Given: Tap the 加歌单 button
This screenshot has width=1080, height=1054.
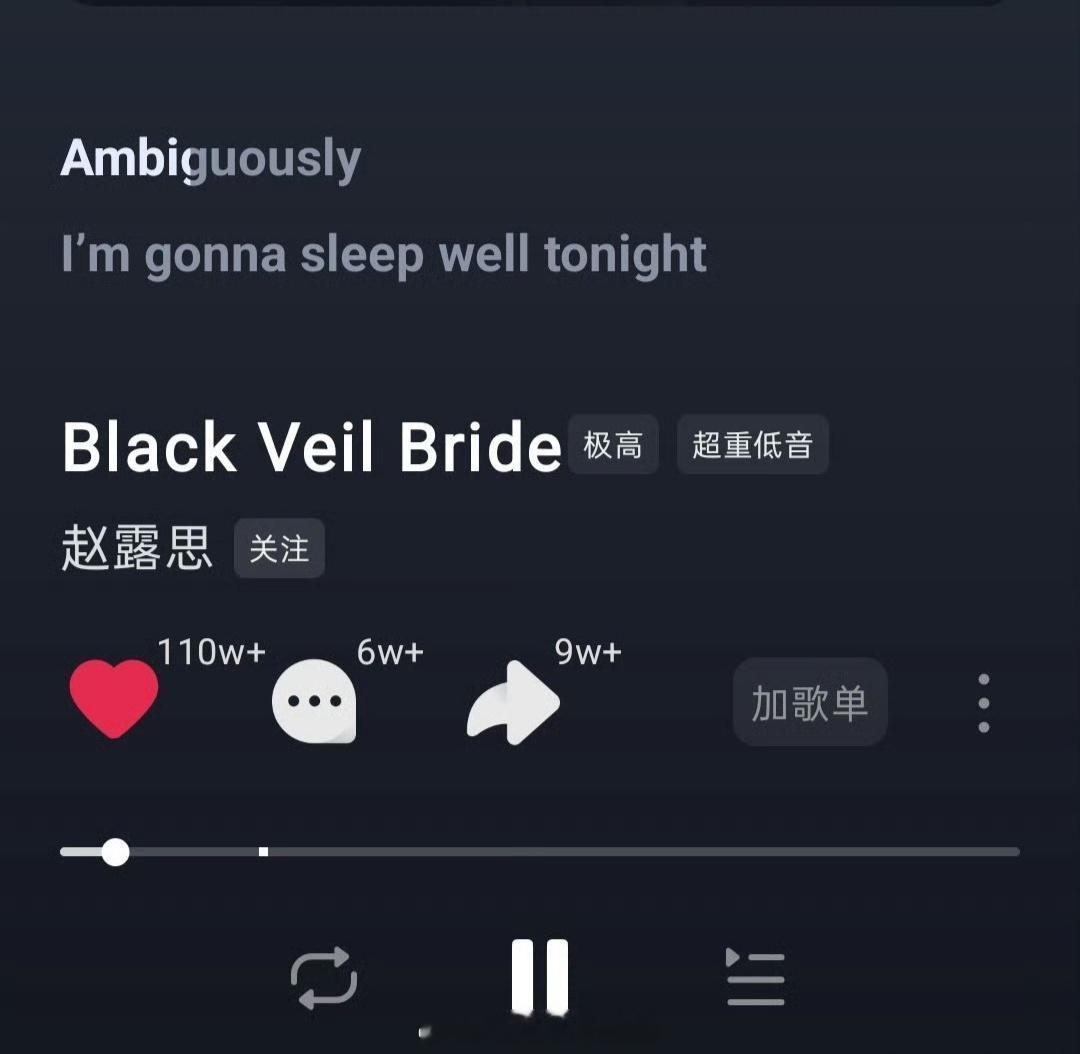Looking at the screenshot, I should [810, 702].
